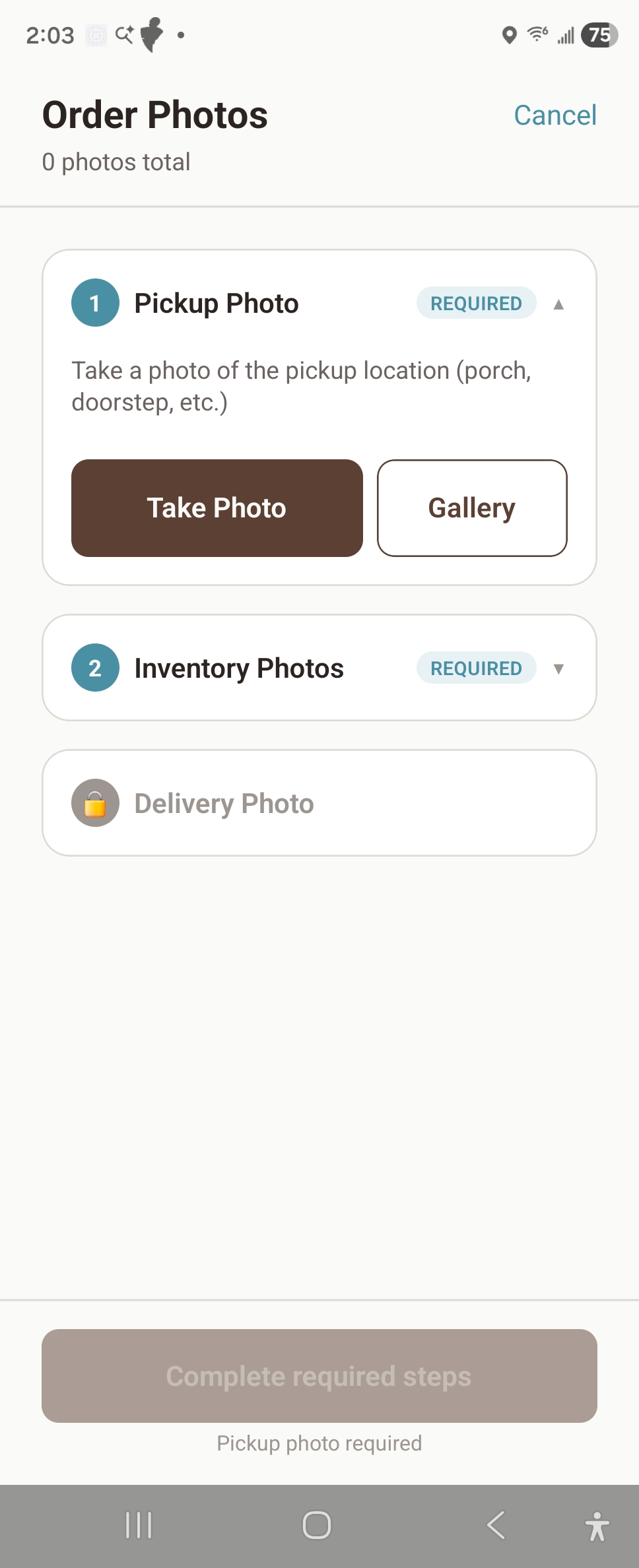The image size is (639, 1568).
Task: Tap the REQUIRED badge on Inventory Photos
Action: pyautogui.click(x=476, y=668)
